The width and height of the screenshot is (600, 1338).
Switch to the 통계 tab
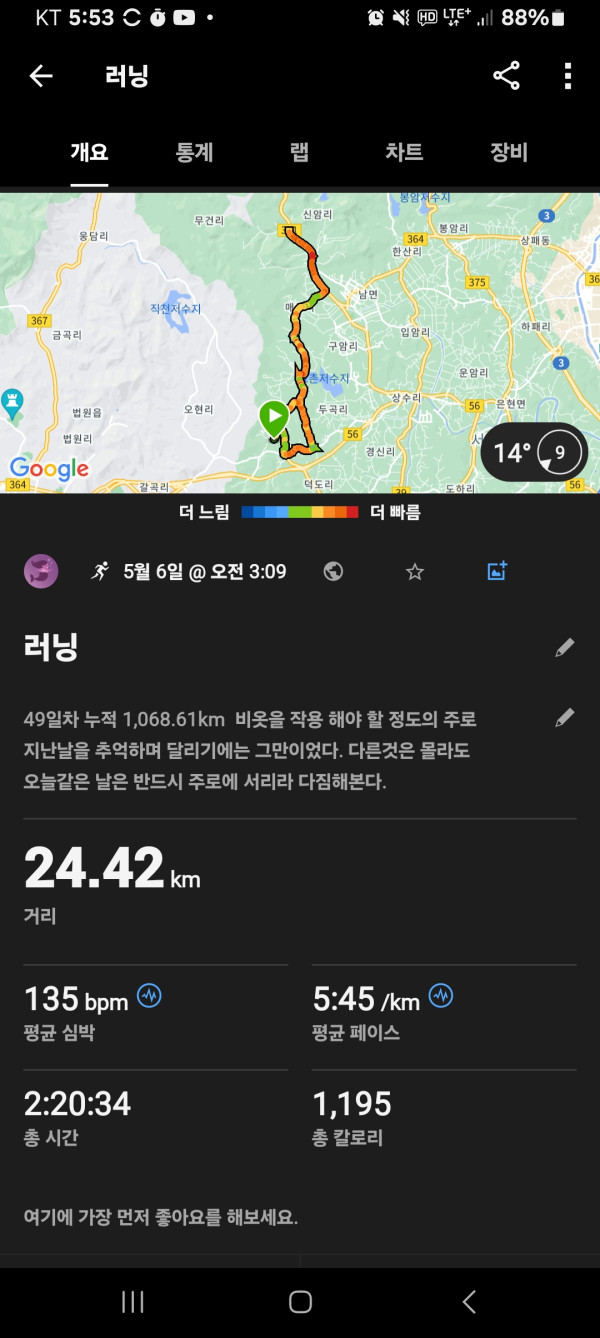click(x=194, y=153)
